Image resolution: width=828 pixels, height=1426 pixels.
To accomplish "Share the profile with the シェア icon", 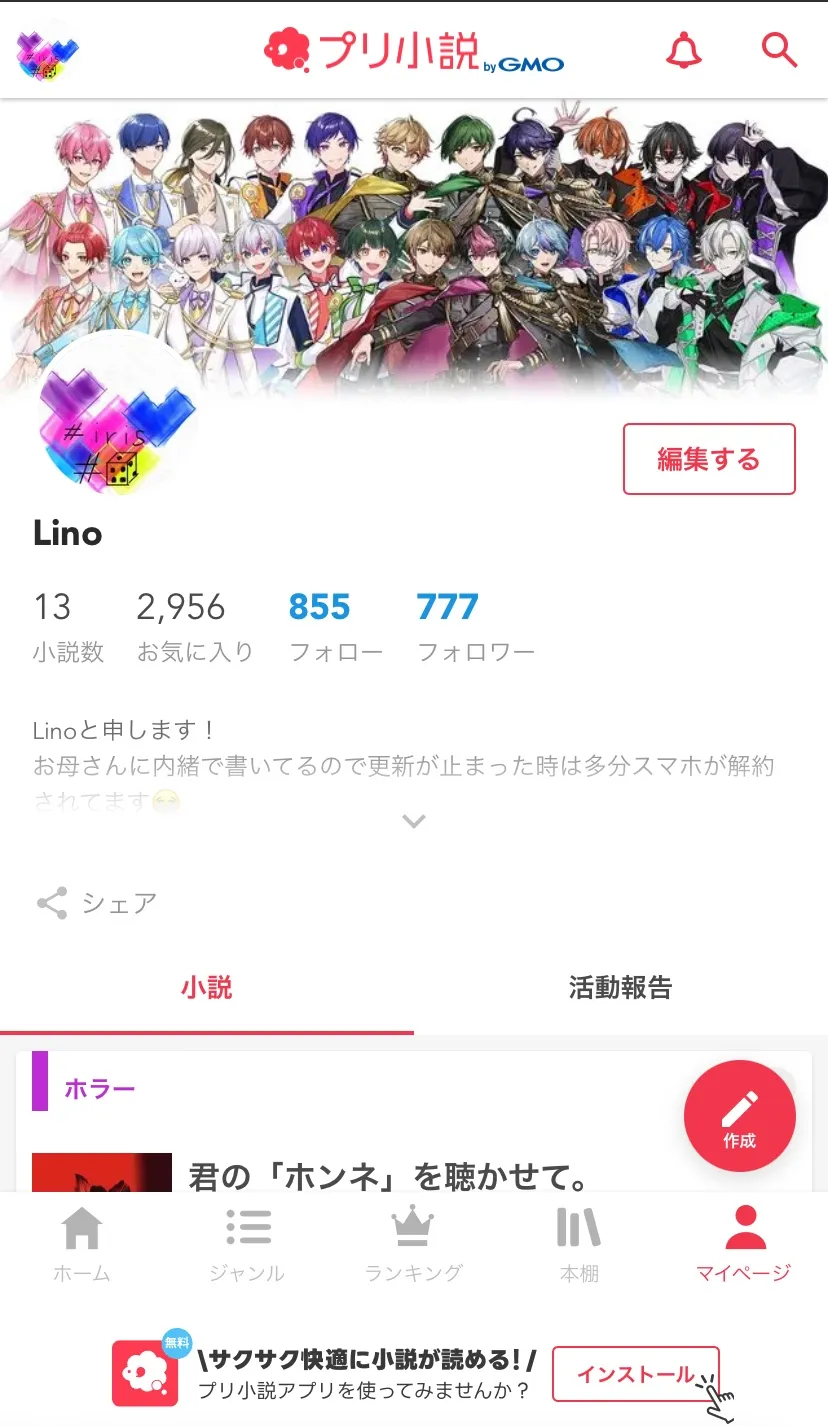I will [x=52, y=902].
